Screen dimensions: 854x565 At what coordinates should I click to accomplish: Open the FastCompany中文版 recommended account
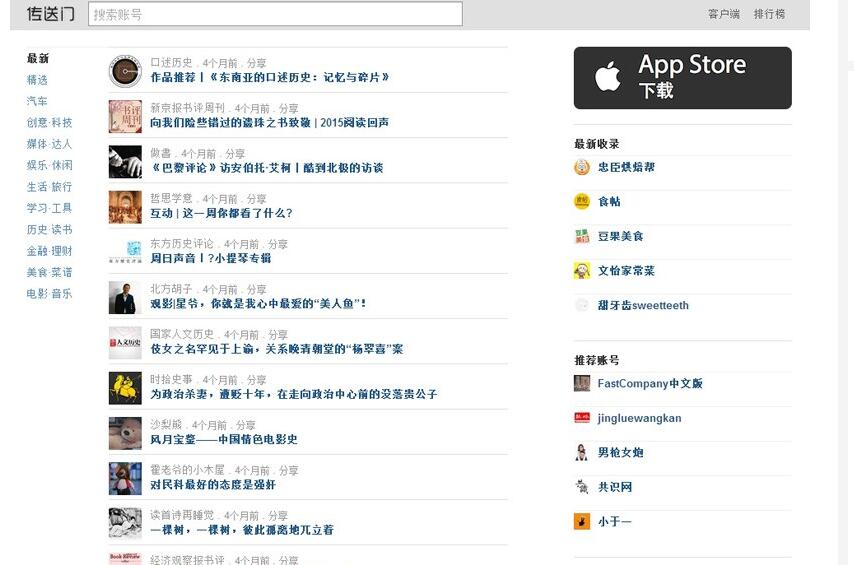(650, 383)
